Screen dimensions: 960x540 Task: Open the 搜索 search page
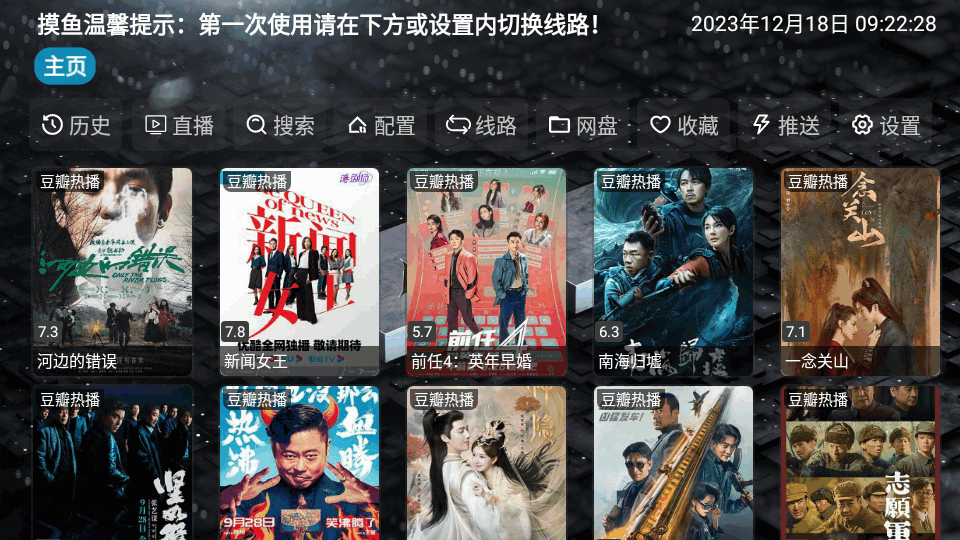point(281,125)
